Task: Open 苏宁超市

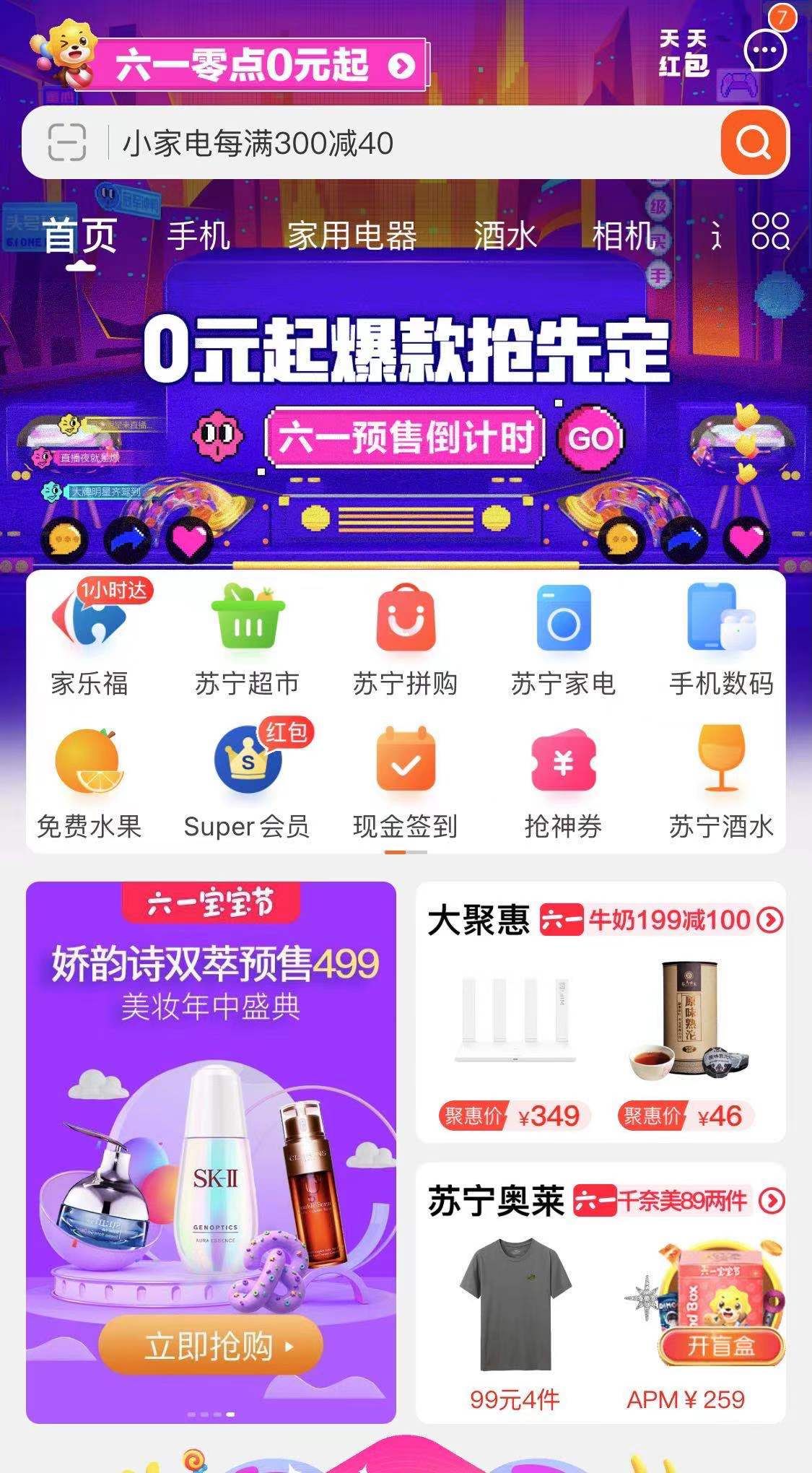Action: (x=247, y=639)
